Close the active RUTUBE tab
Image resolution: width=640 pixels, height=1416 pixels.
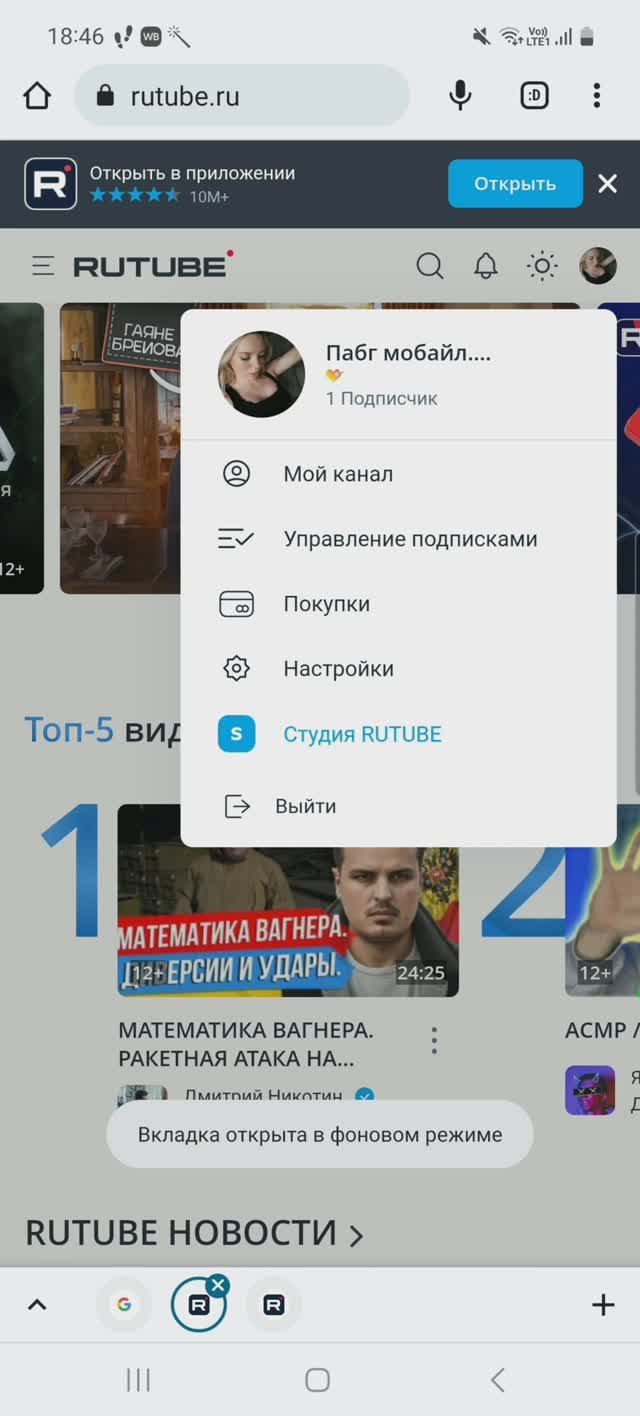[x=219, y=1285]
